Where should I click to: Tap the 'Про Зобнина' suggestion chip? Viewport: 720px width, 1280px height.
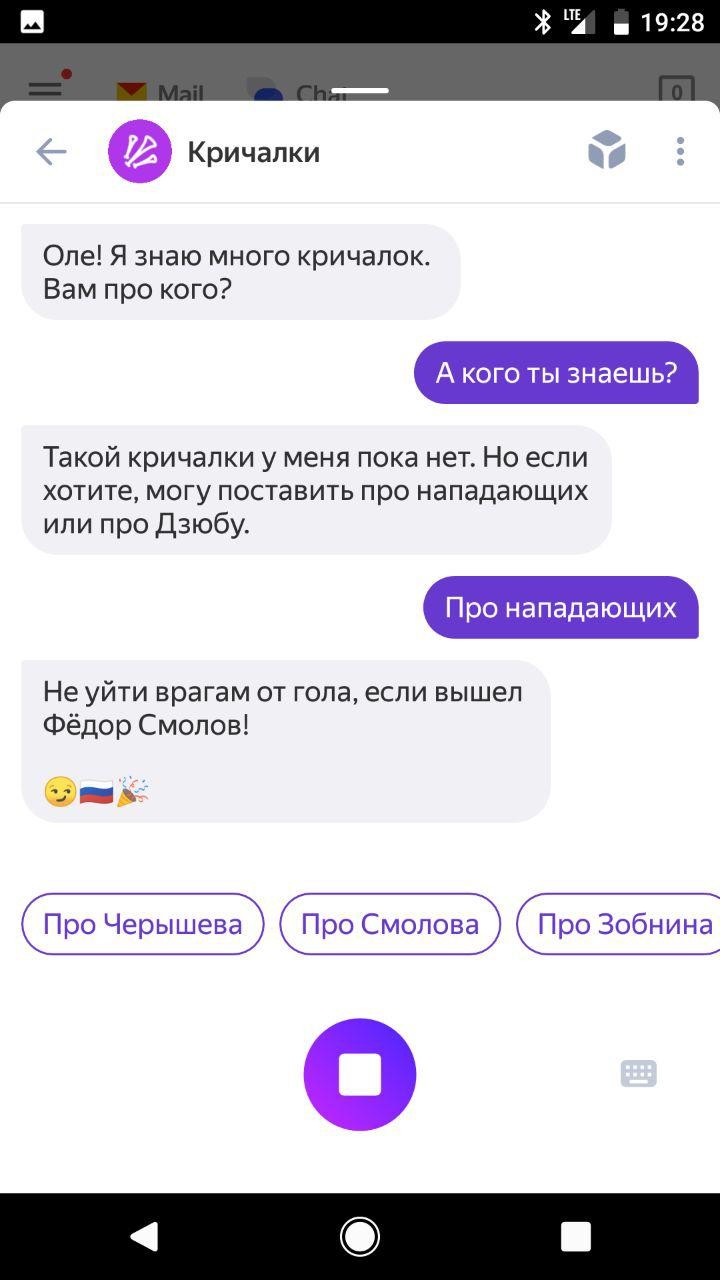coord(618,924)
